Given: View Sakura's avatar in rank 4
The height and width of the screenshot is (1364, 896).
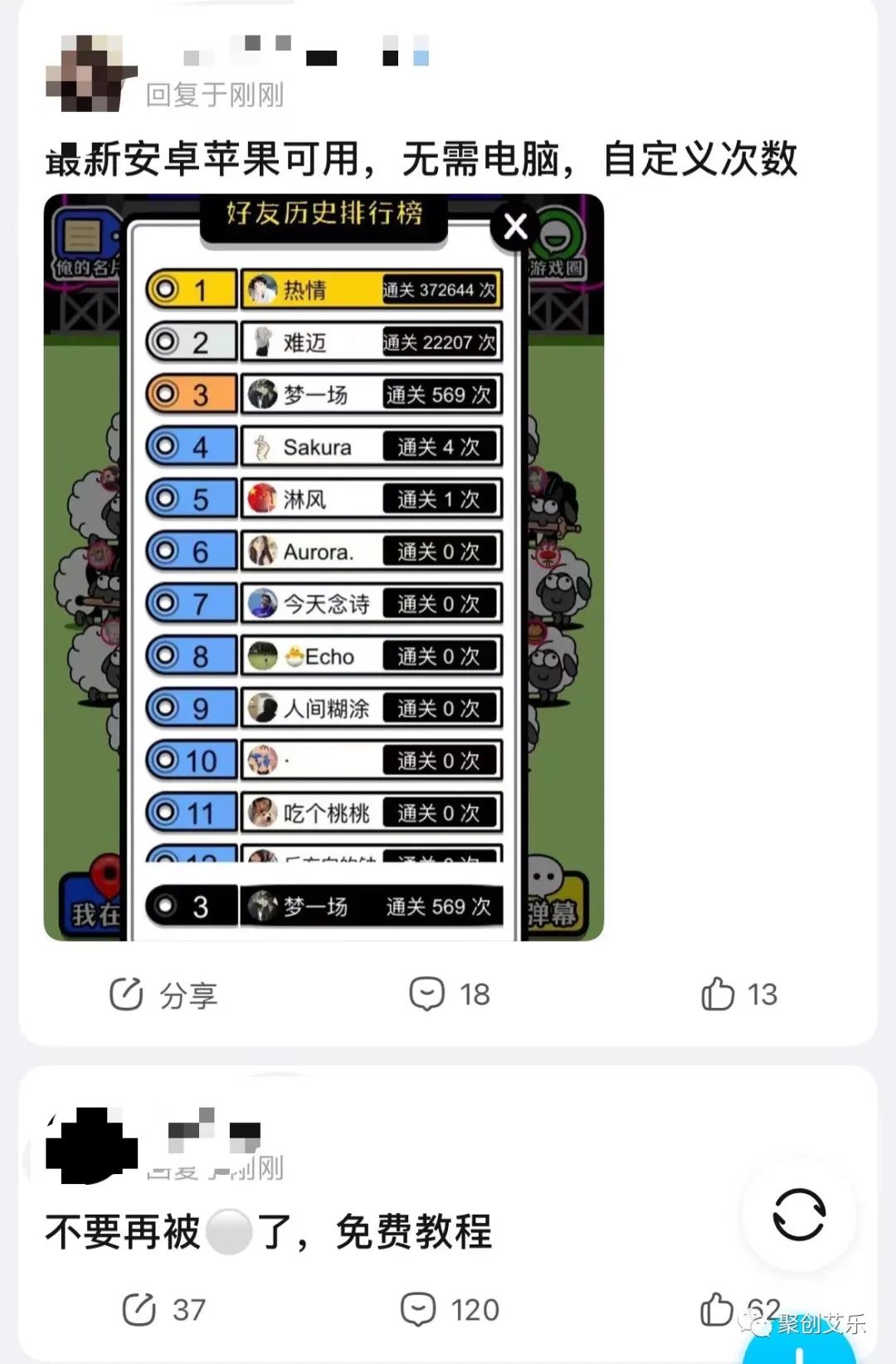Looking at the screenshot, I should click(x=261, y=446).
